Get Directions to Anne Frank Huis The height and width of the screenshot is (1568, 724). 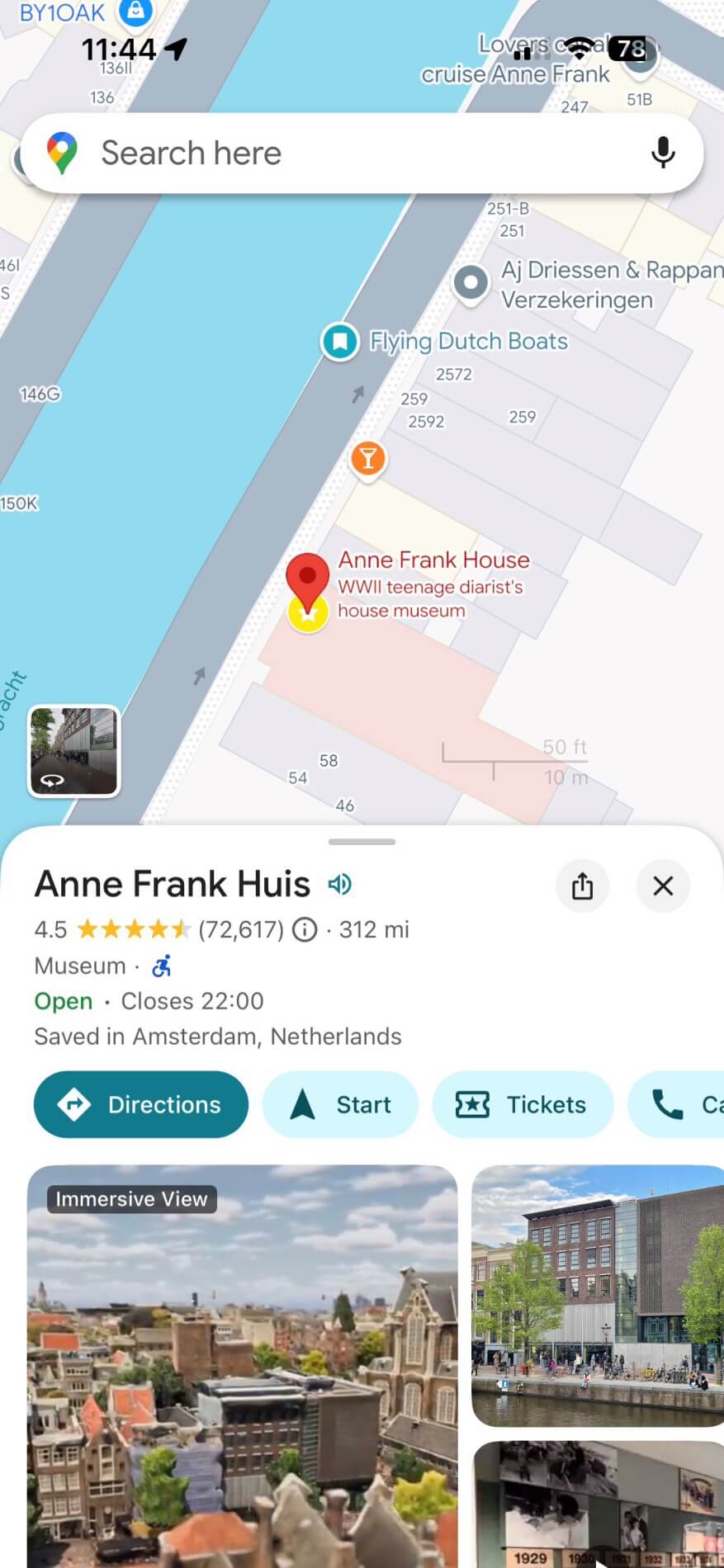pyautogui.click(x=141, y=1104)
